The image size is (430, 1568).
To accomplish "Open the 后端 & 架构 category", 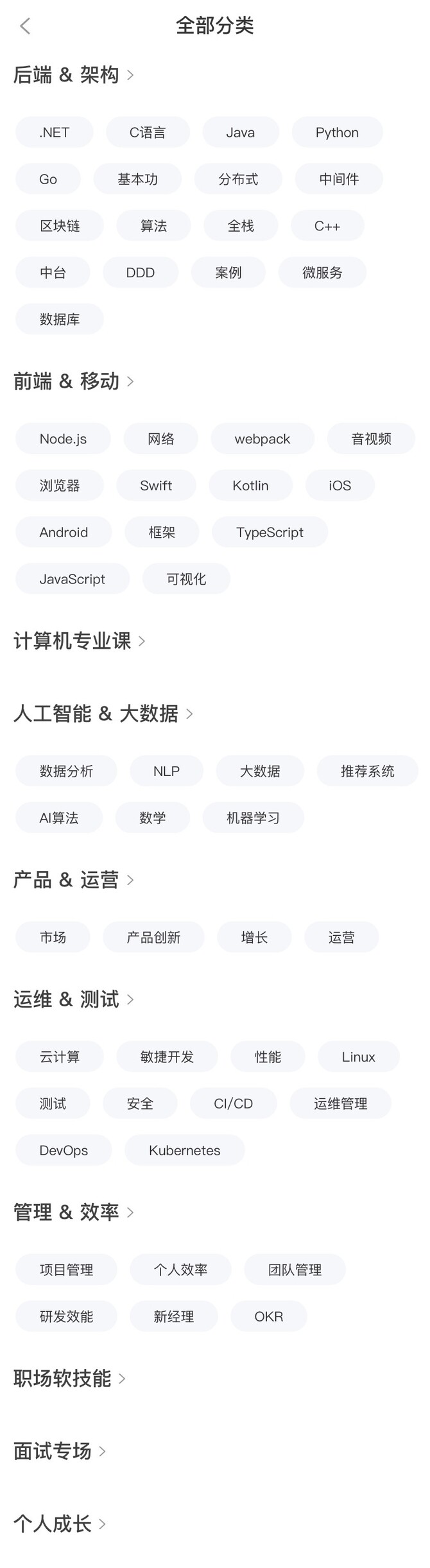I will (x=73, y=75).
